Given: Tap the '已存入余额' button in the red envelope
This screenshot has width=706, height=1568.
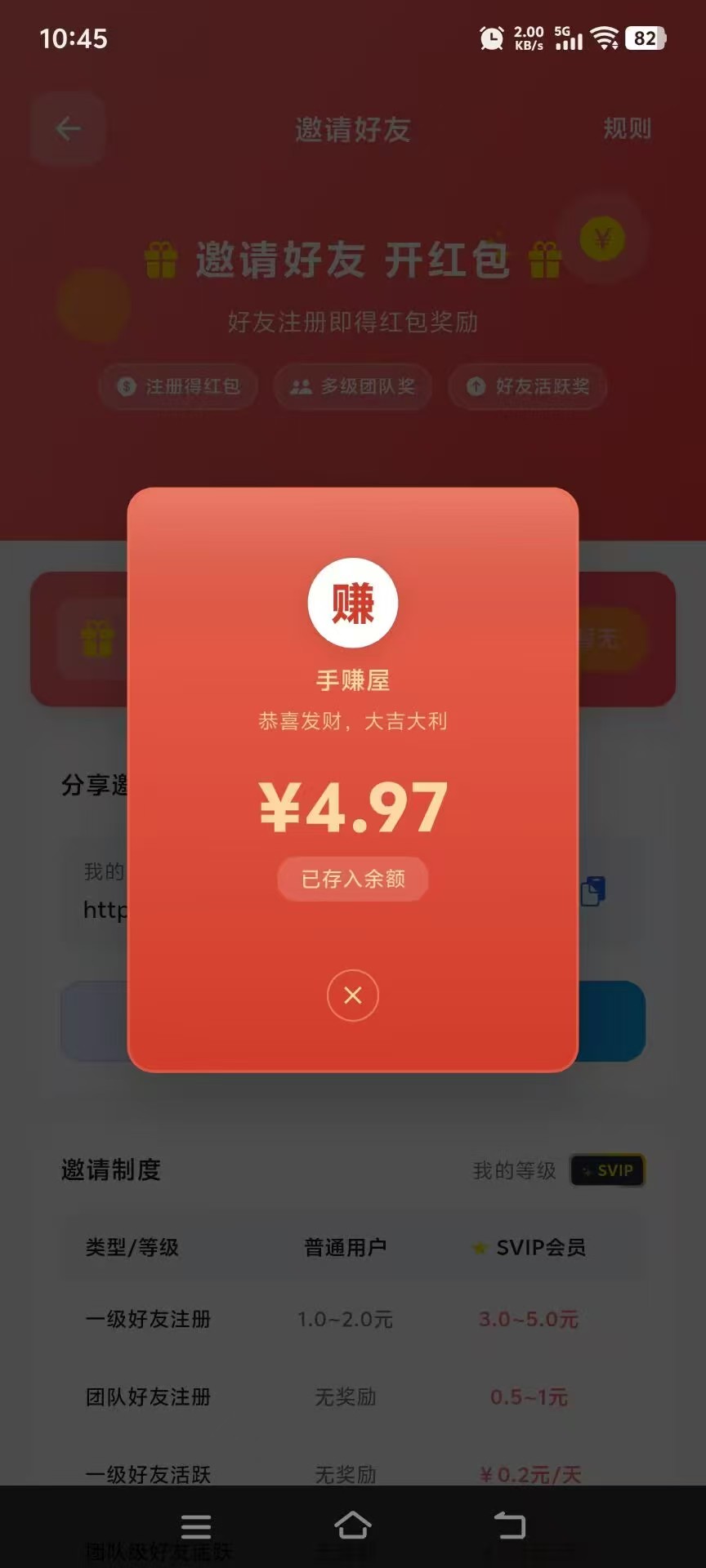Looking at the screenshot, I should pyautogui.click(x=352, y=879).
